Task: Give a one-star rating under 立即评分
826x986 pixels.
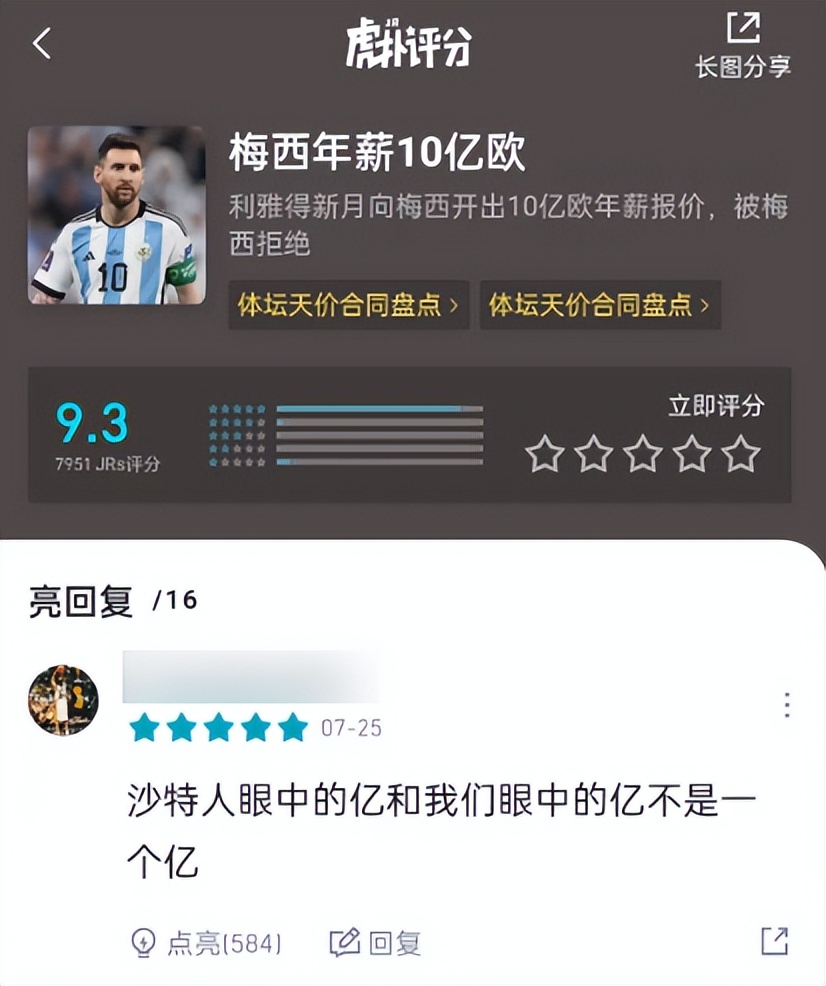Action: click(x=545, y=455)
